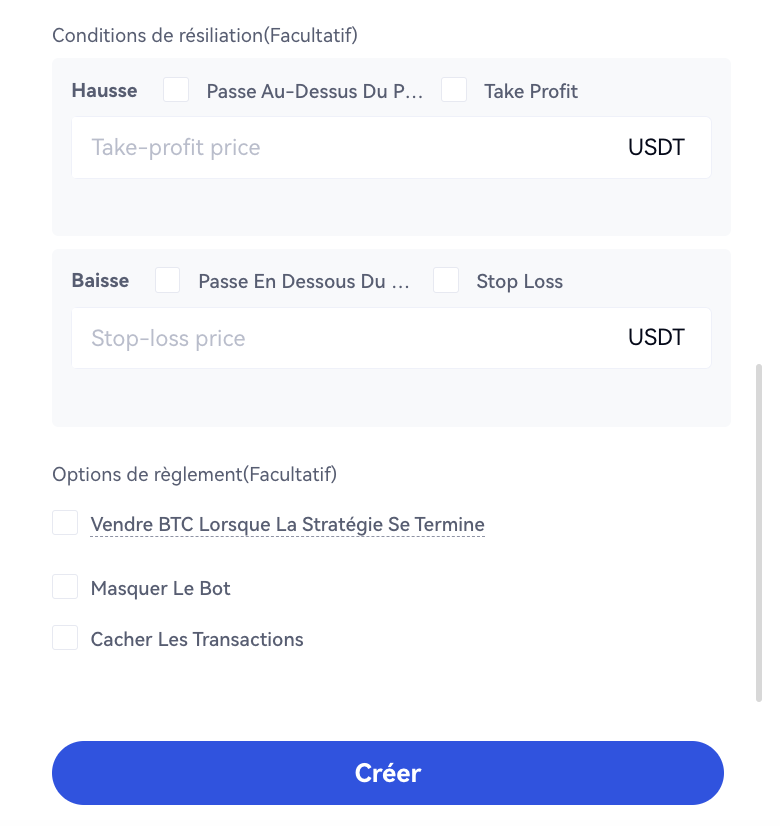Tap the Créer button
This screenshot has width=780, height=826.
pos(388,773)
